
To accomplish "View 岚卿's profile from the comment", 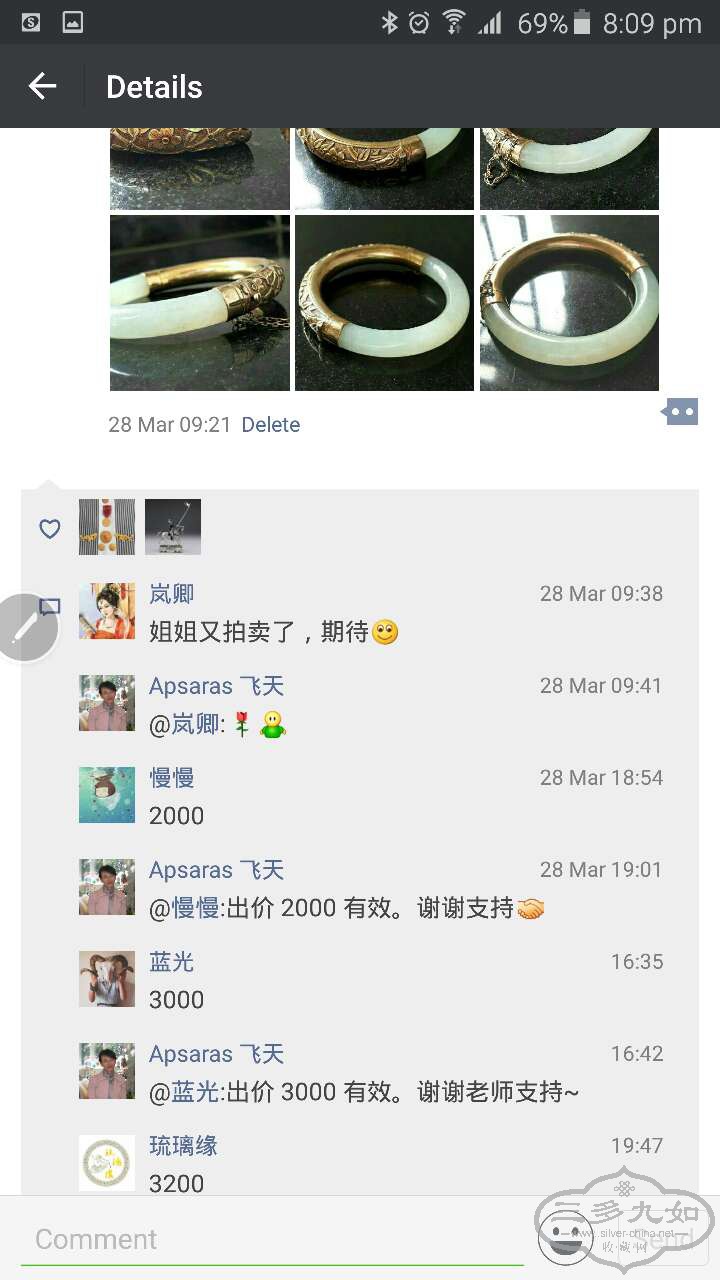I will point(172,594).
